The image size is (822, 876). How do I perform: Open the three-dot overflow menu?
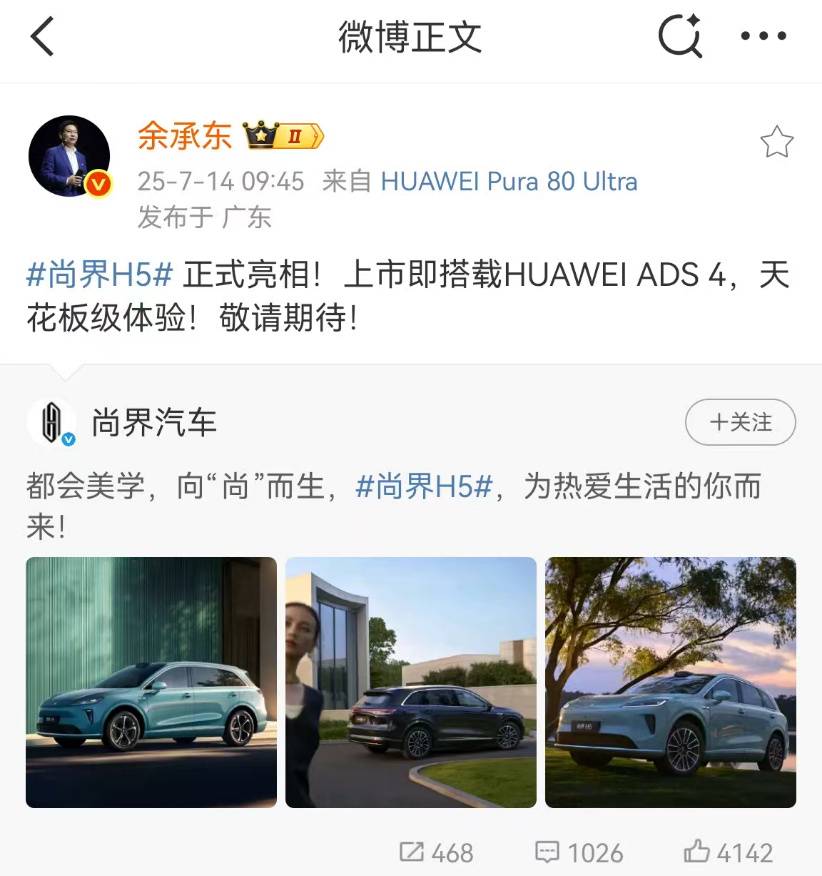[763, 37]
